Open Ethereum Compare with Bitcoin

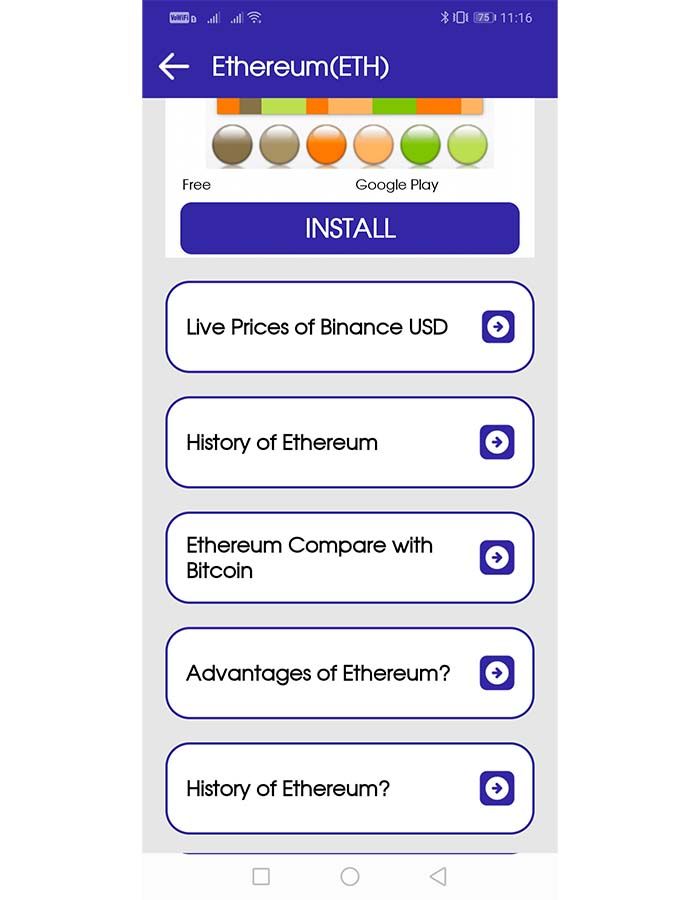point(349,557)
